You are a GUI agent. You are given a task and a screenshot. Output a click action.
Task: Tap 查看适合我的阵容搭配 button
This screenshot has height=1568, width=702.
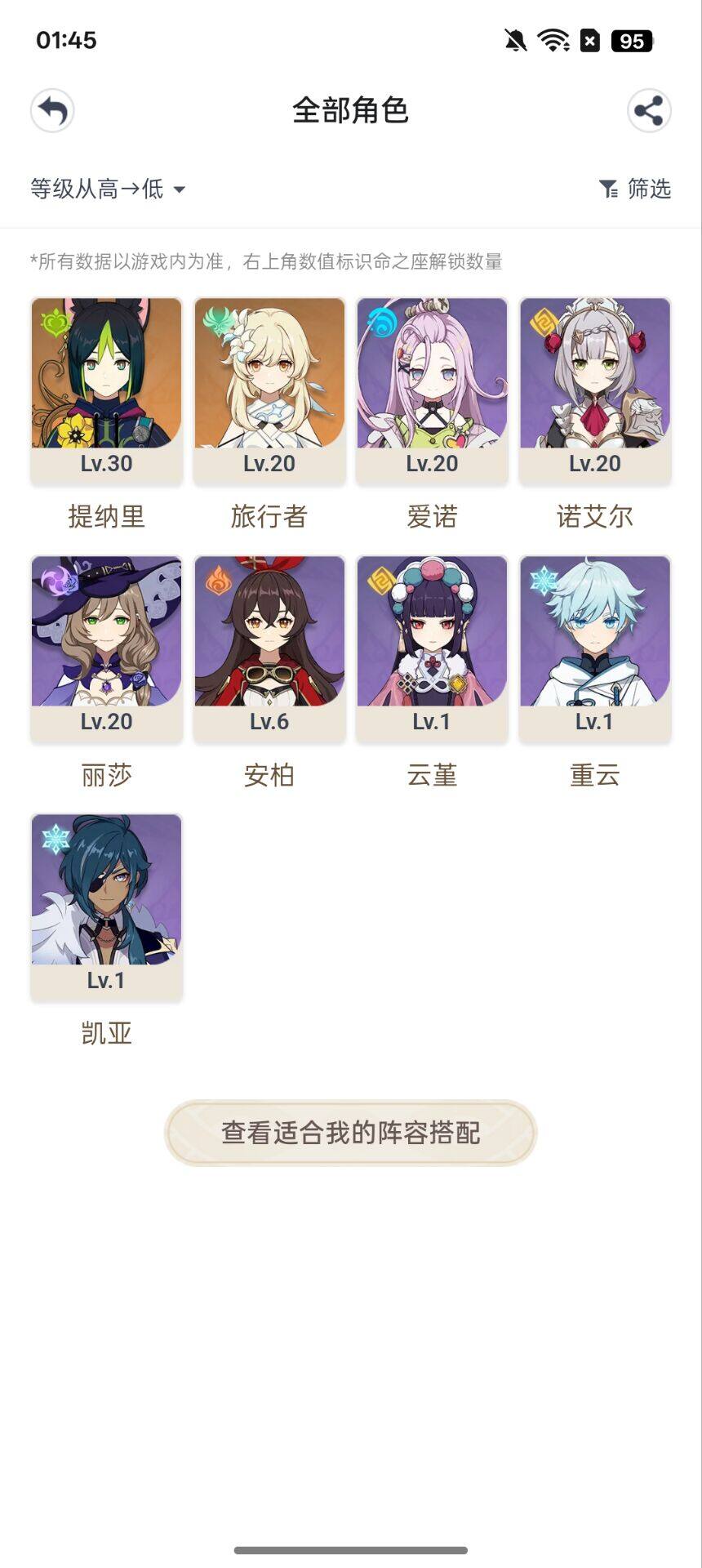pos(351,1133)
